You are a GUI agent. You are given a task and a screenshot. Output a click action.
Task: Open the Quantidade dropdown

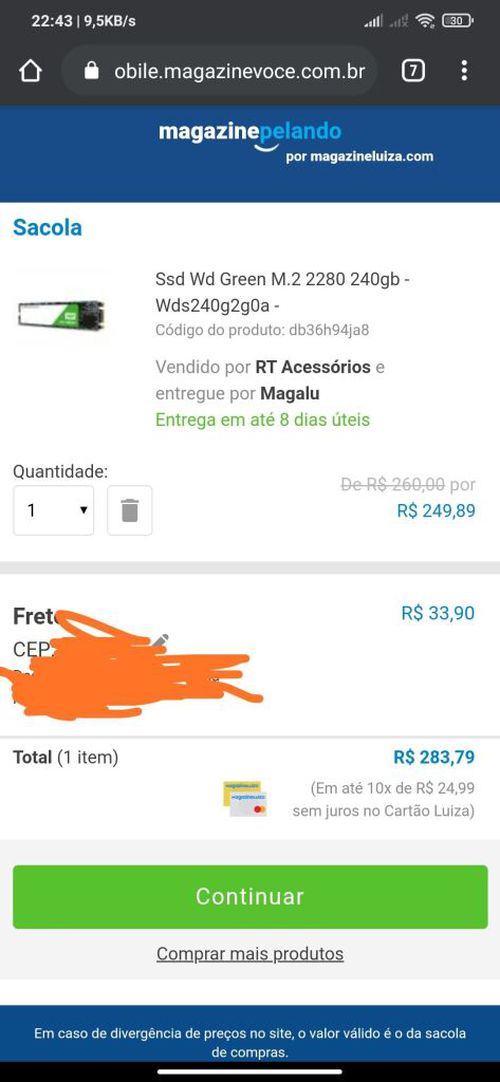pos(54,511)
